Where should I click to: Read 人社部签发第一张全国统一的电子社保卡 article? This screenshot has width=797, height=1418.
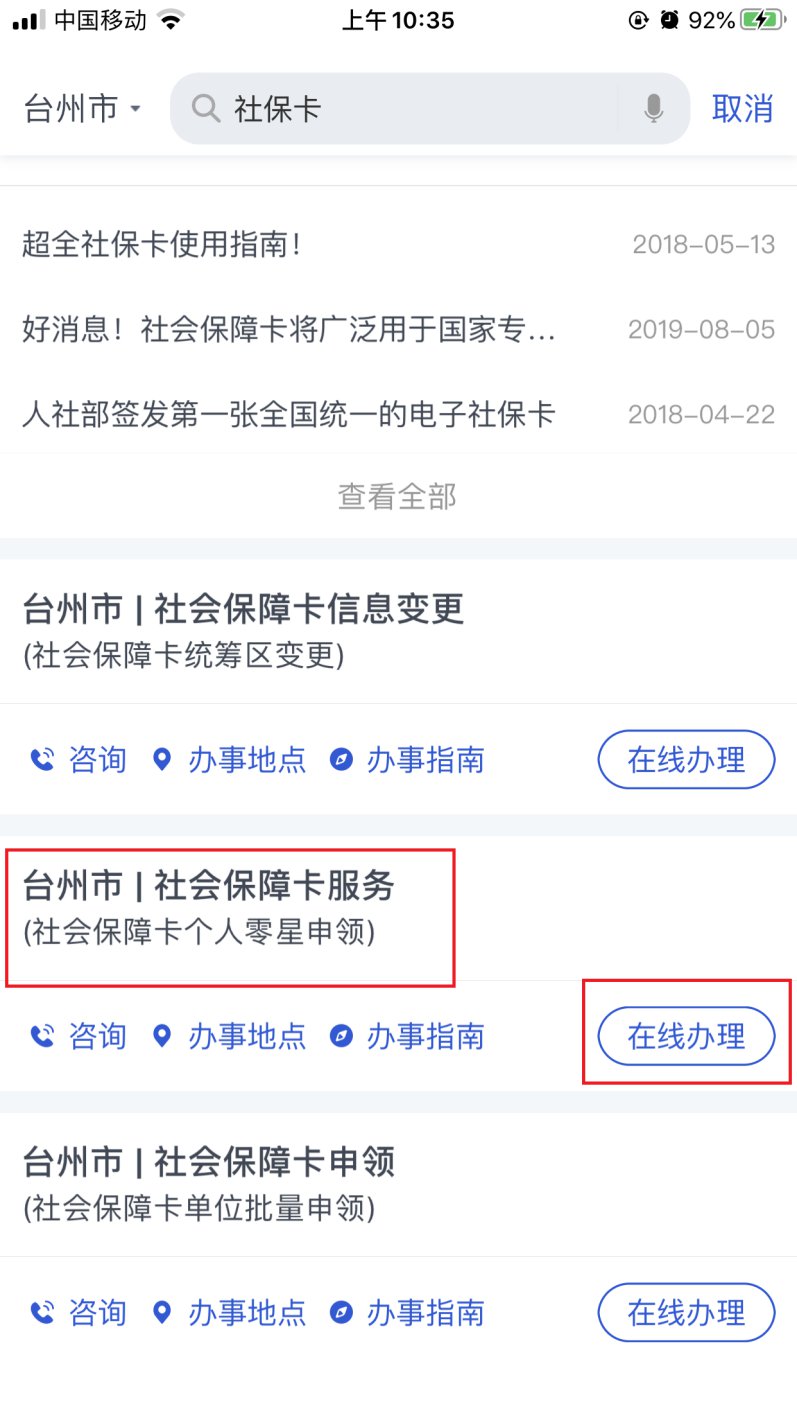(x=288, y=413)
